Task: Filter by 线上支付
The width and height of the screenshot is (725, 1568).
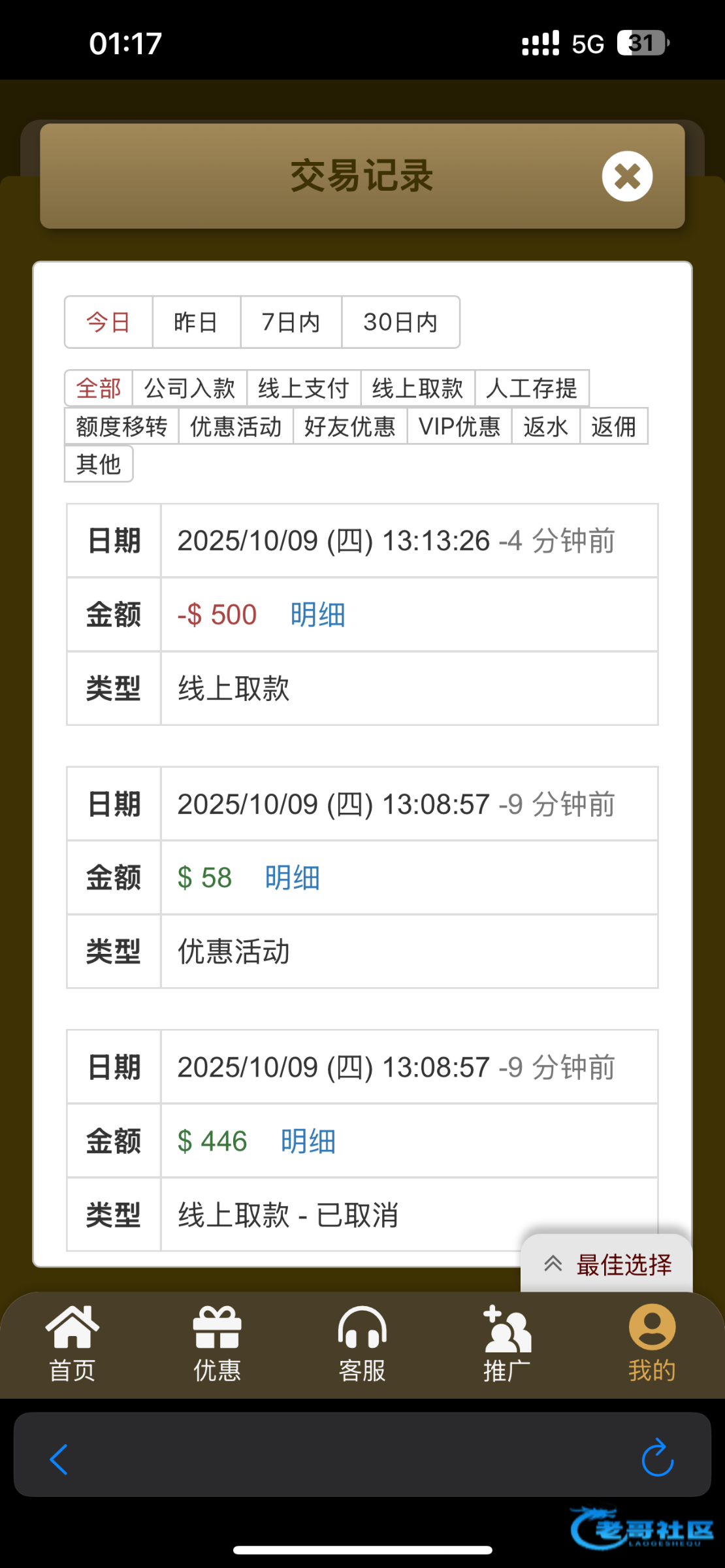Action: pyautogui.click(x=304, y=388)
